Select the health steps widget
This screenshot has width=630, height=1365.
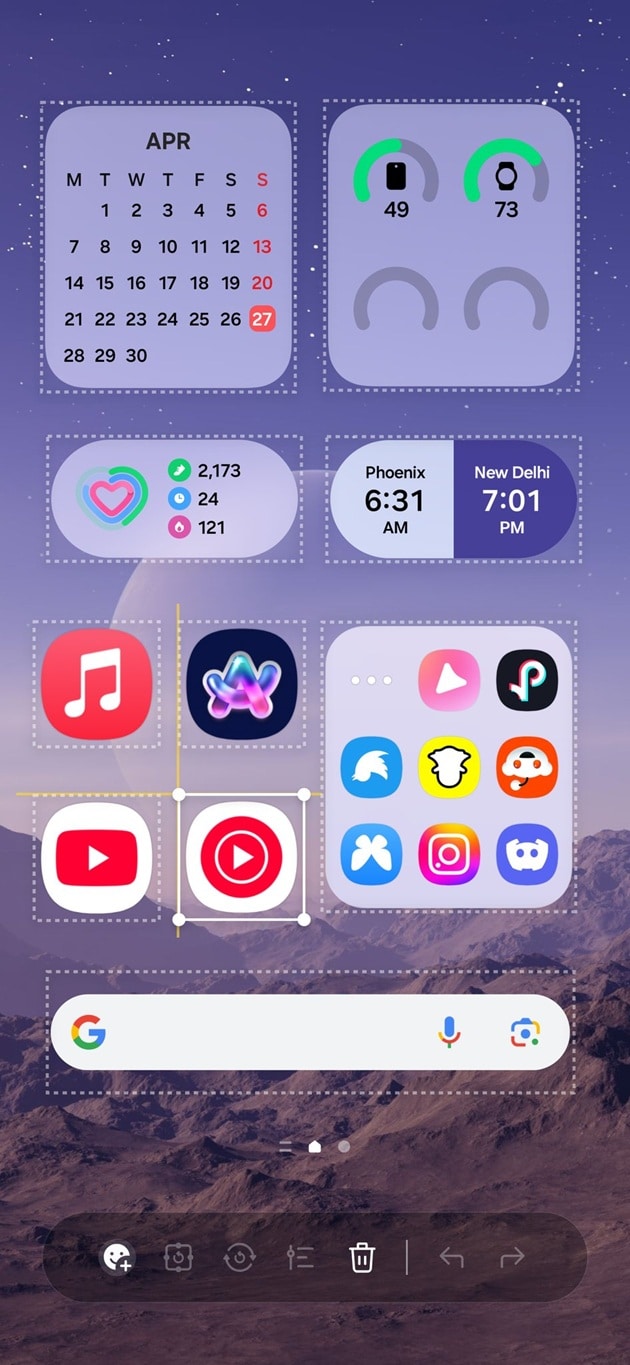point(175,499)
